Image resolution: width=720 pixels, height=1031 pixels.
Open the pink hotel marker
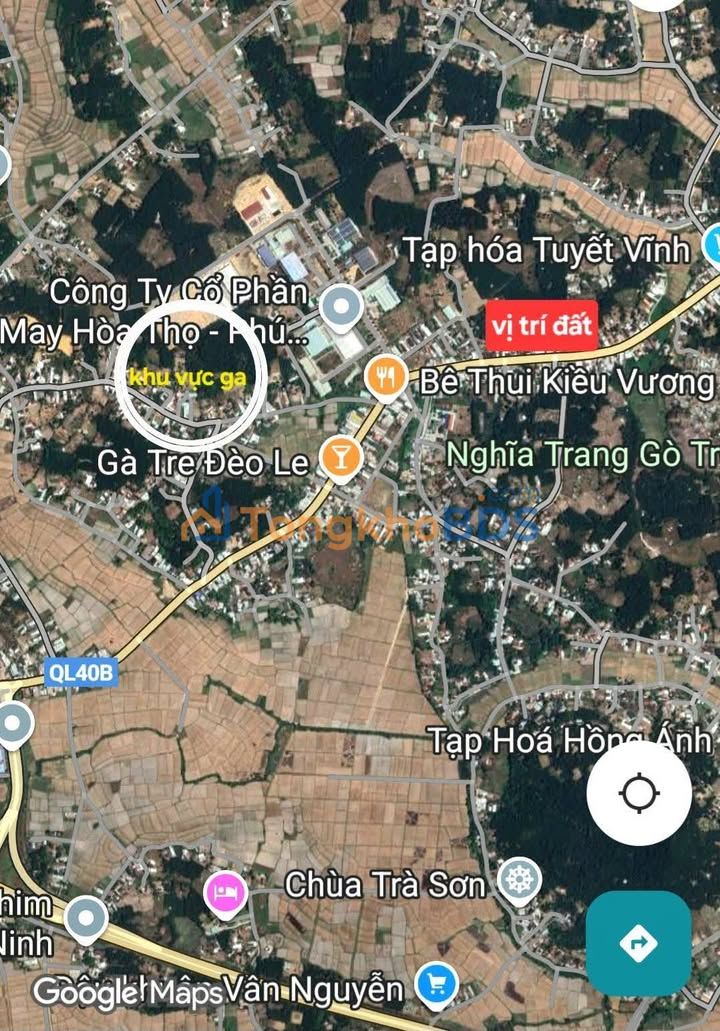pos(224,890)
